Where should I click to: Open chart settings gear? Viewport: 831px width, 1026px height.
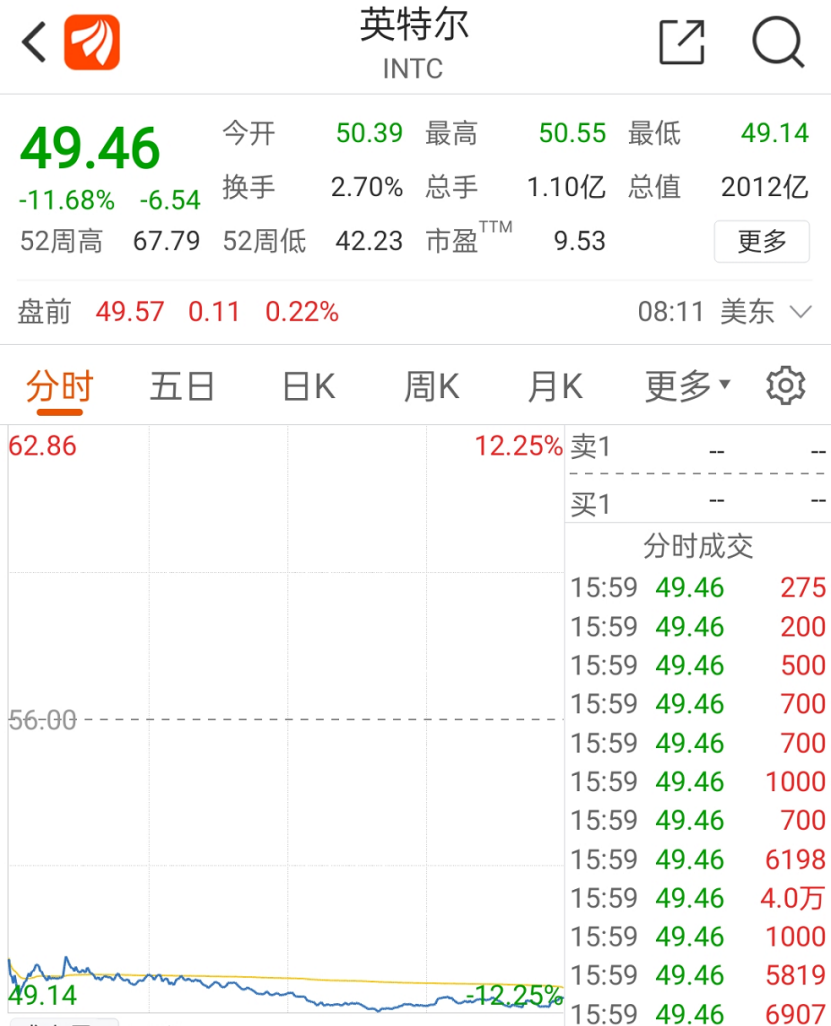(786, 386)
